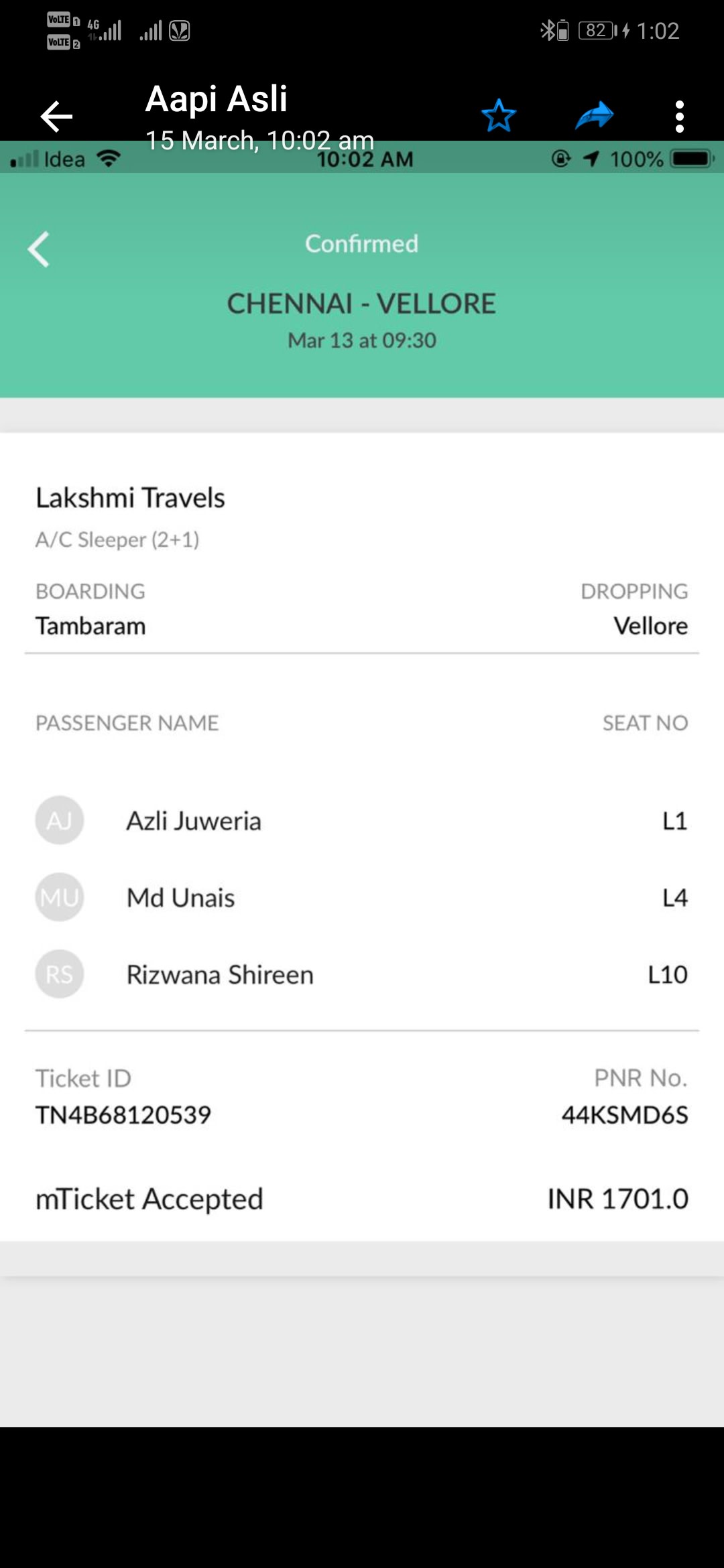Forward this image with the arrow icon

tap(595, 116)
